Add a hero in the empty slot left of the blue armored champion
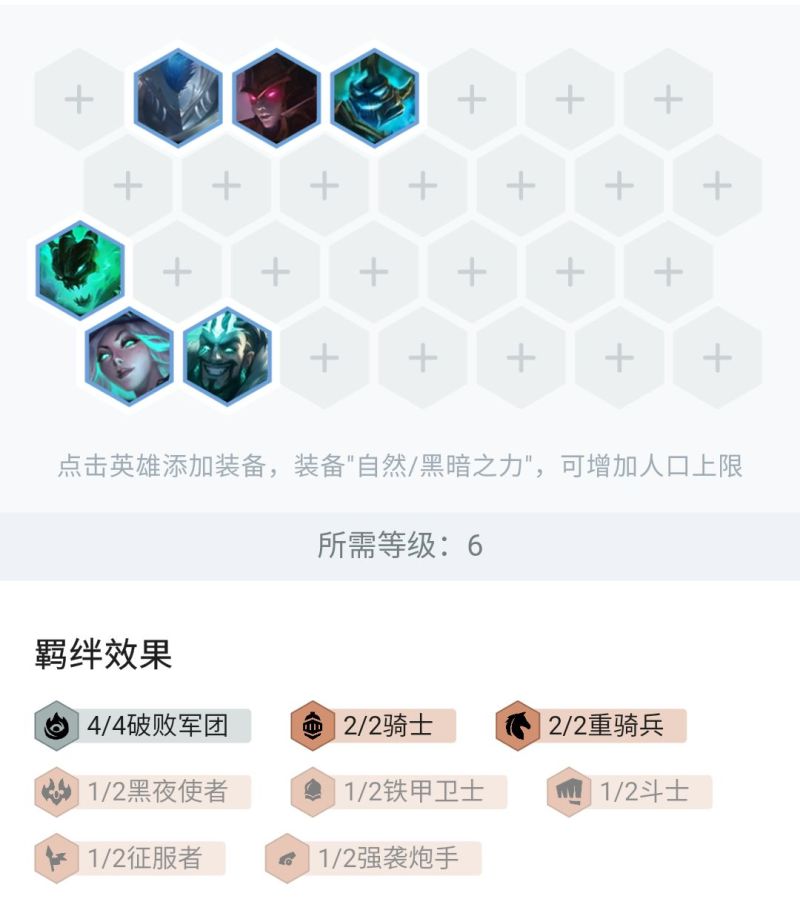This screenshot has width=800, height=919. pos(79,98)
